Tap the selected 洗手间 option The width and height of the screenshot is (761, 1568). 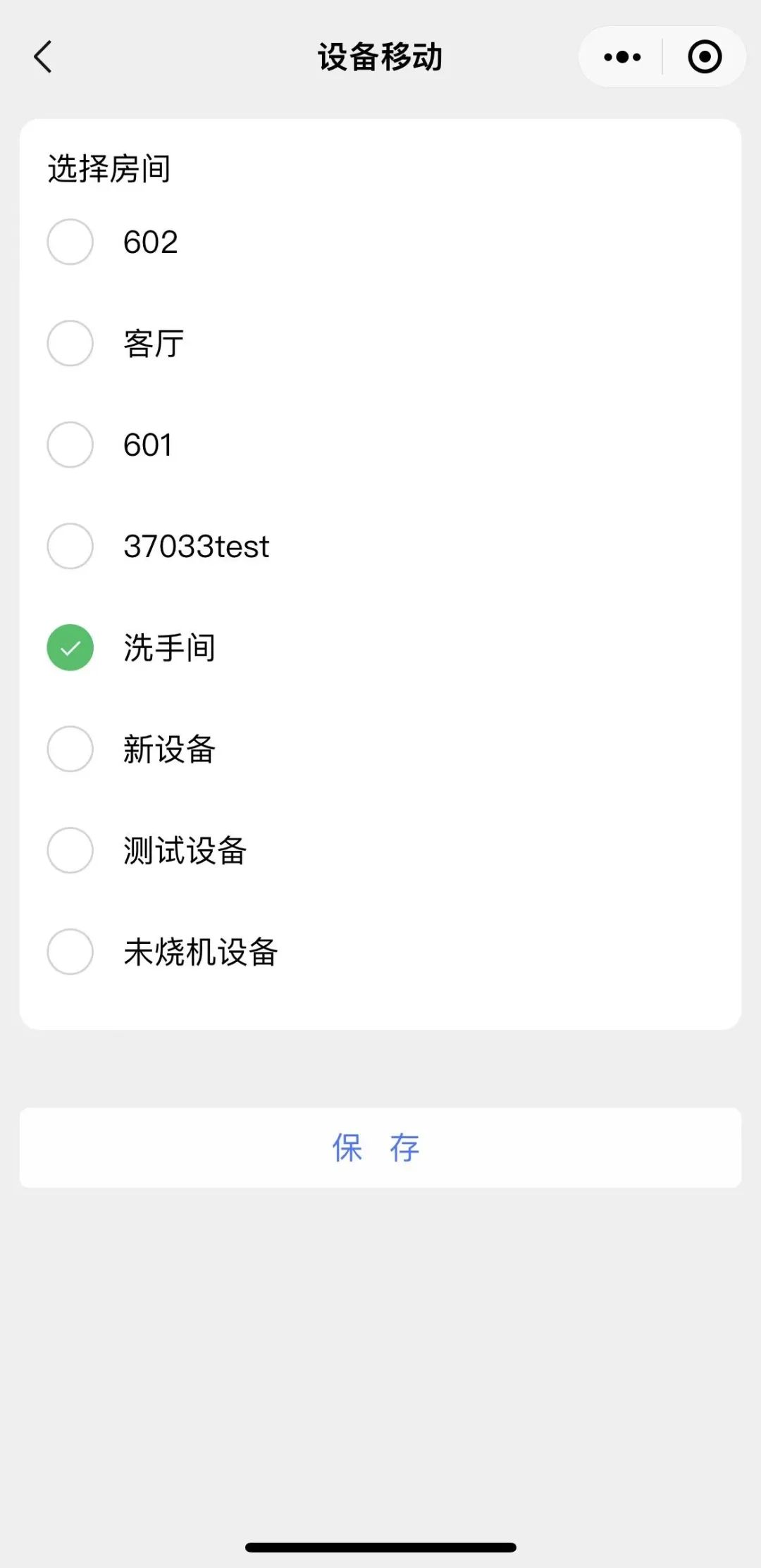[70, 647]
